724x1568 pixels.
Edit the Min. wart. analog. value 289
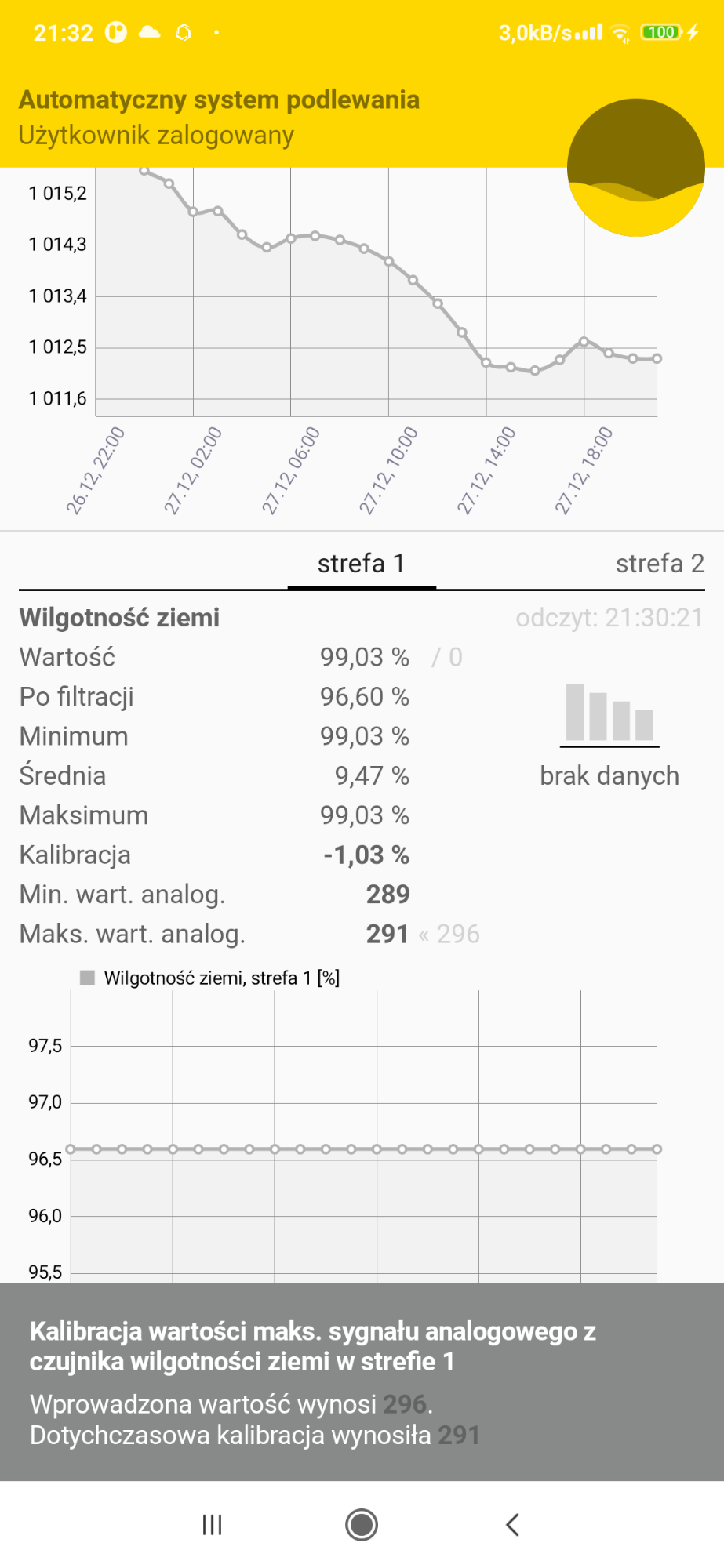387,895
